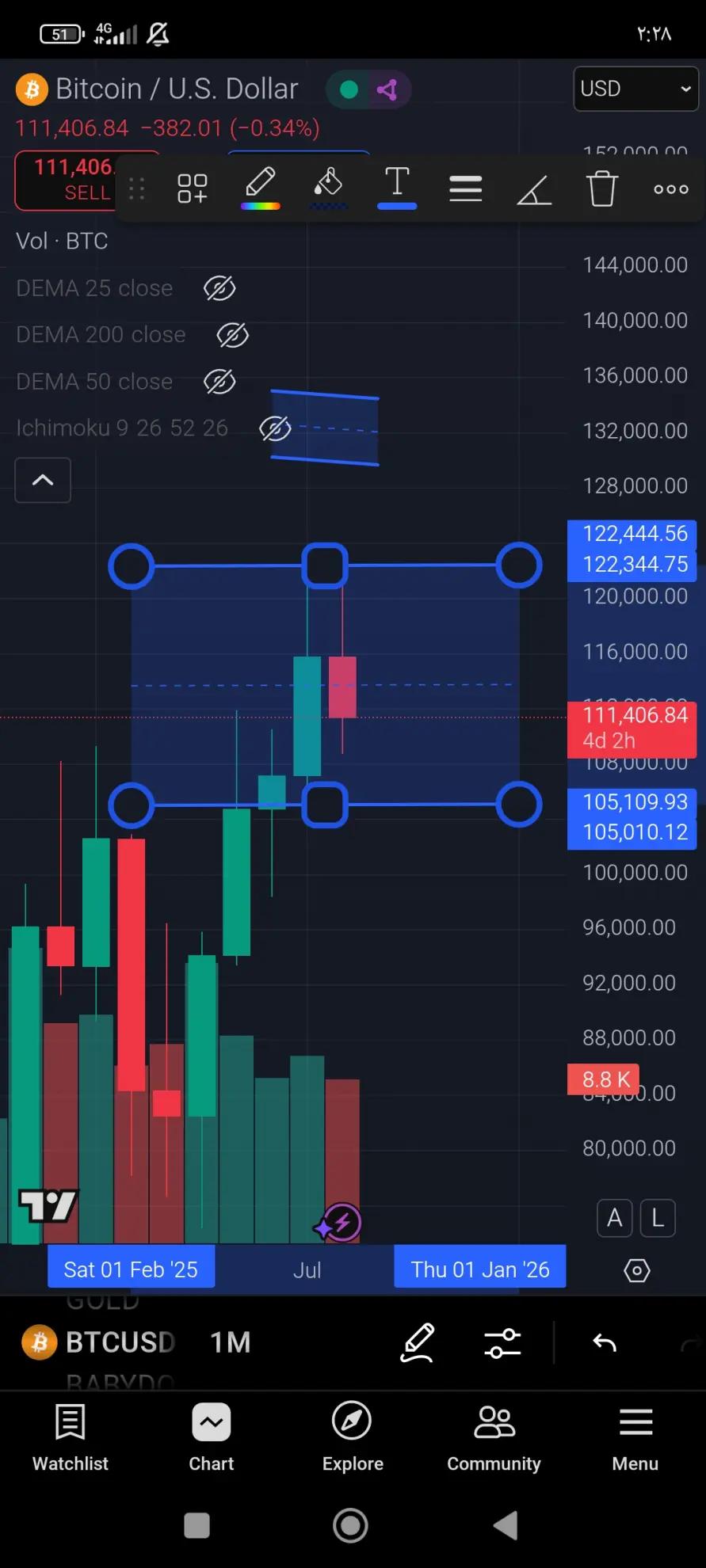
Task: Switch to log scale with L button
Action: (x=657, y=1218)
